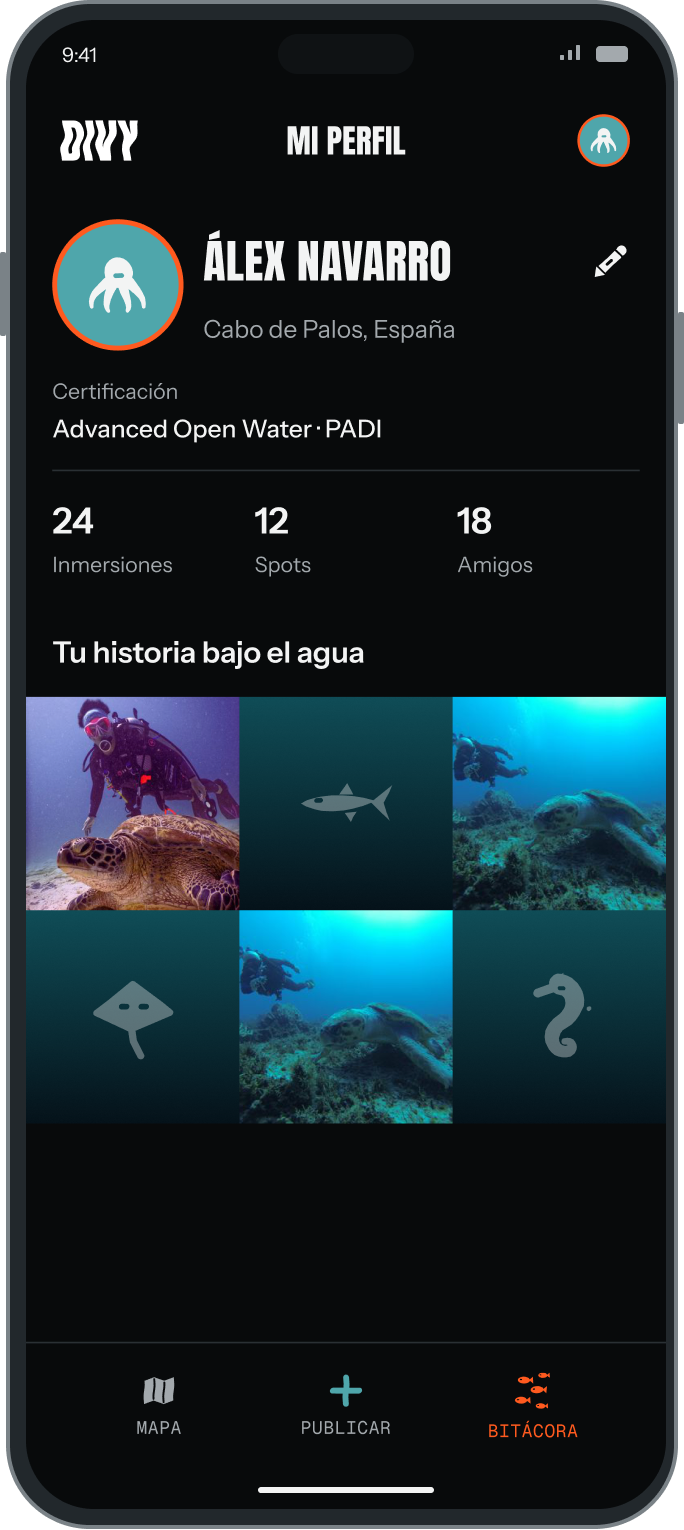View the seahorse placeholder tile

pos(559,1017)
